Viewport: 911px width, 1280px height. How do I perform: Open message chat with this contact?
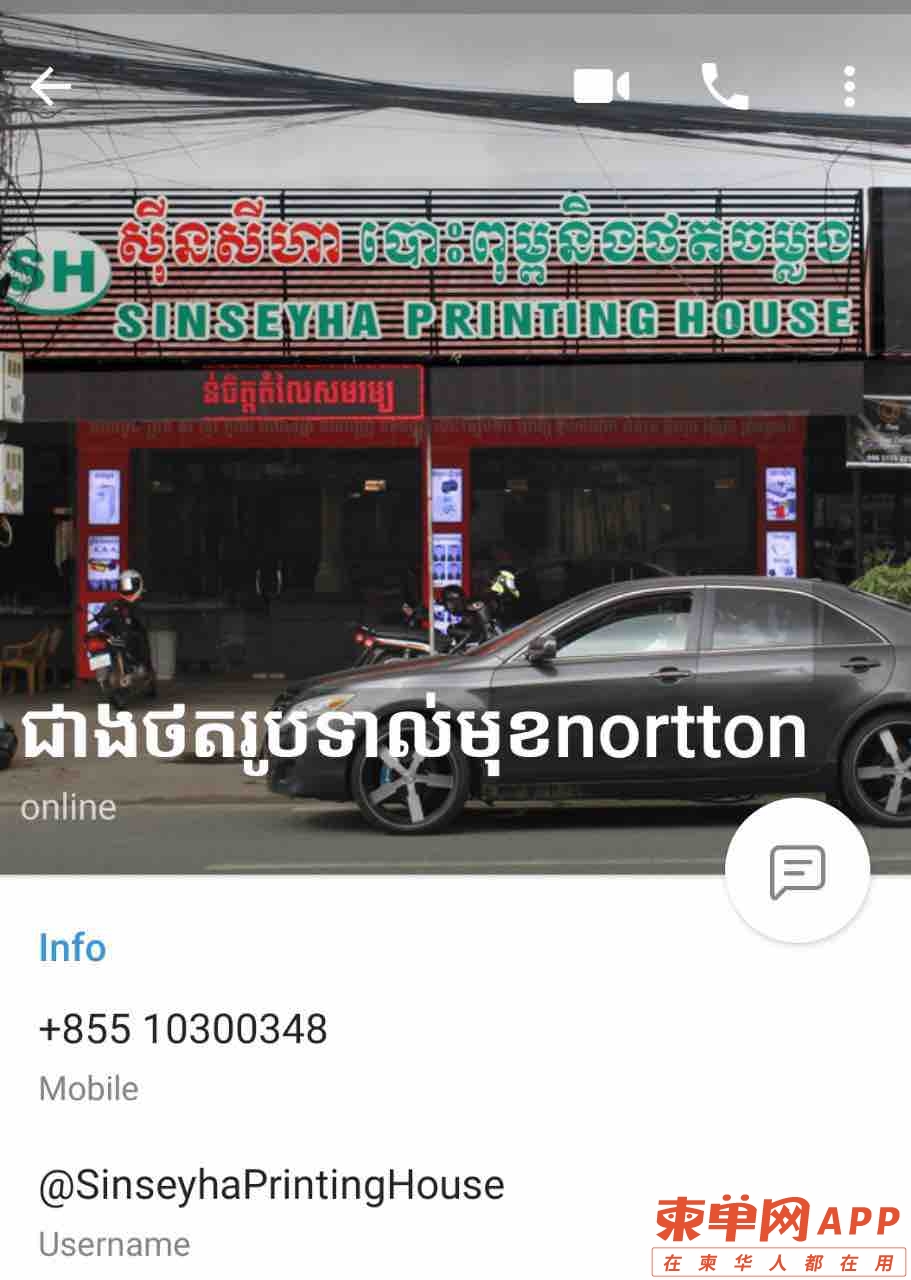pyautogui.click(x=797, y=871)
